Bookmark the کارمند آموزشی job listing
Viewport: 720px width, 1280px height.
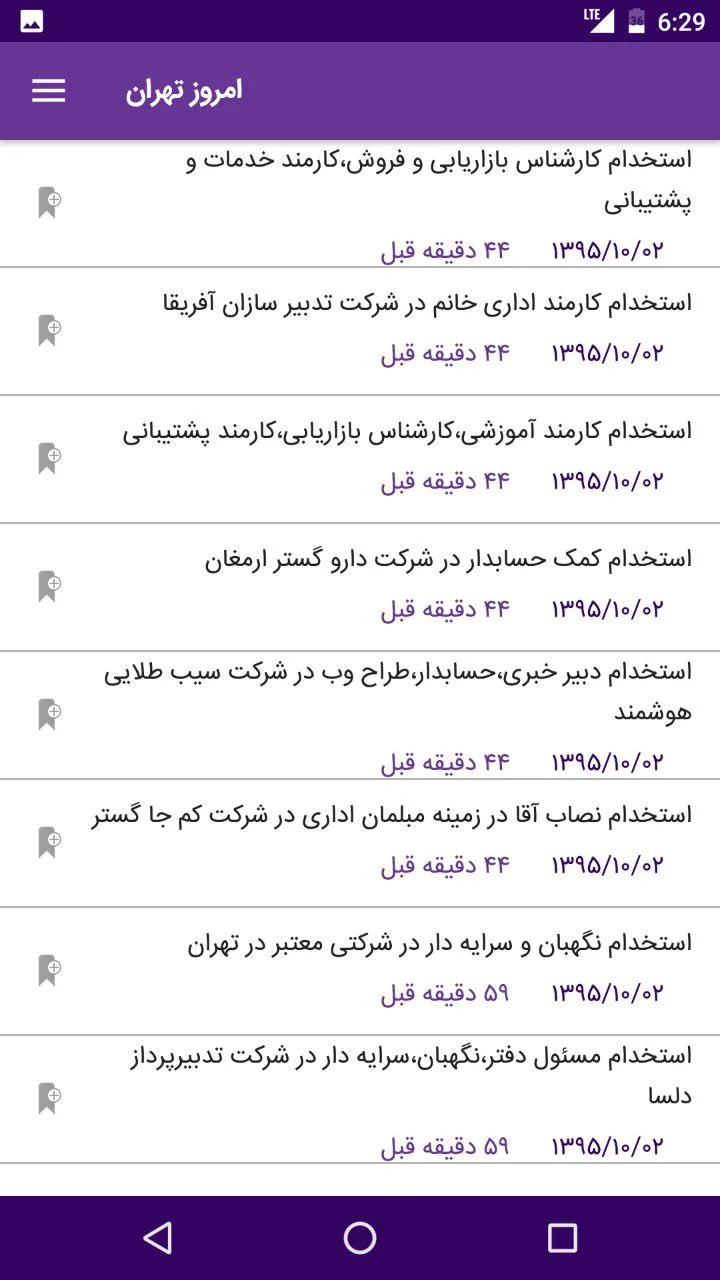pyautogui.click(x=50, y=458)
